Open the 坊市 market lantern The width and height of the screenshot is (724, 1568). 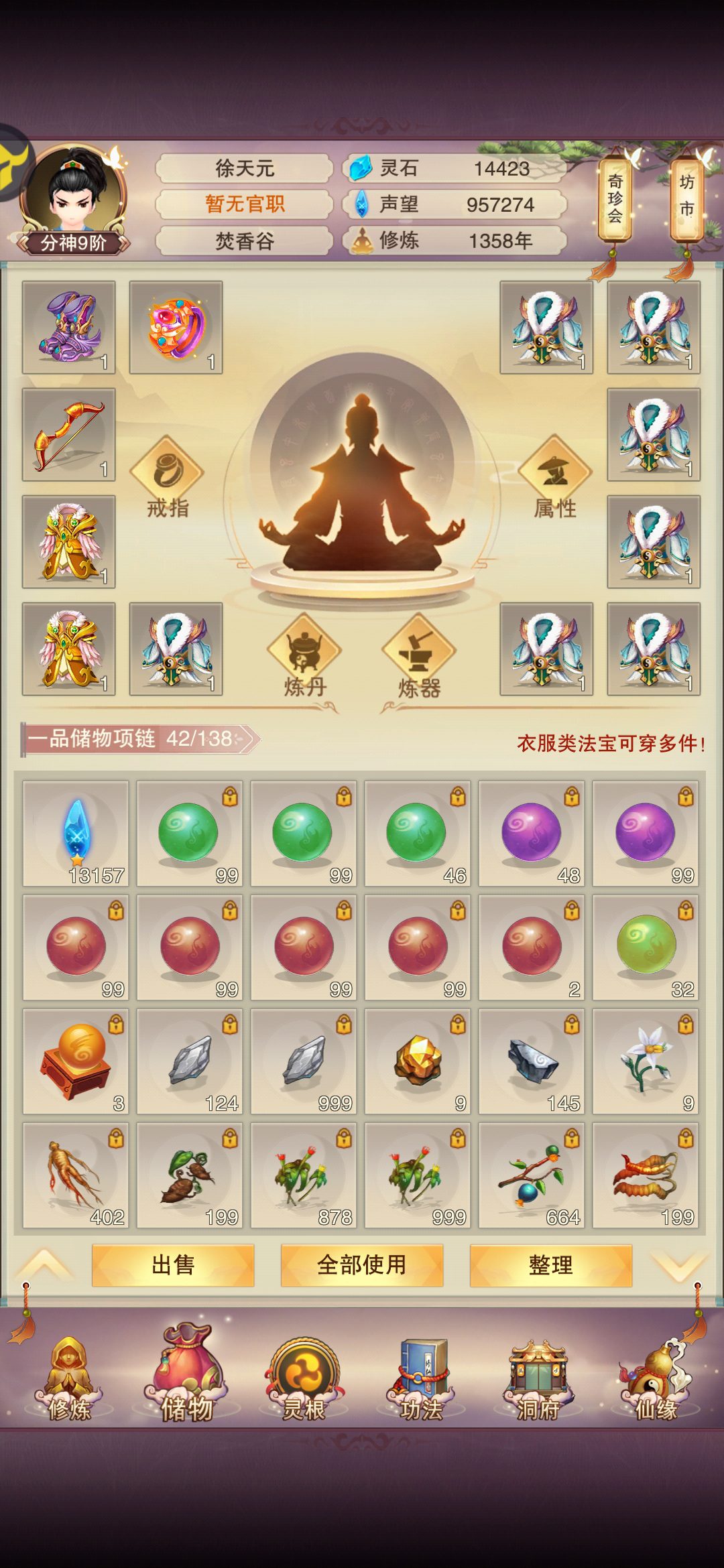coord(686,197)
